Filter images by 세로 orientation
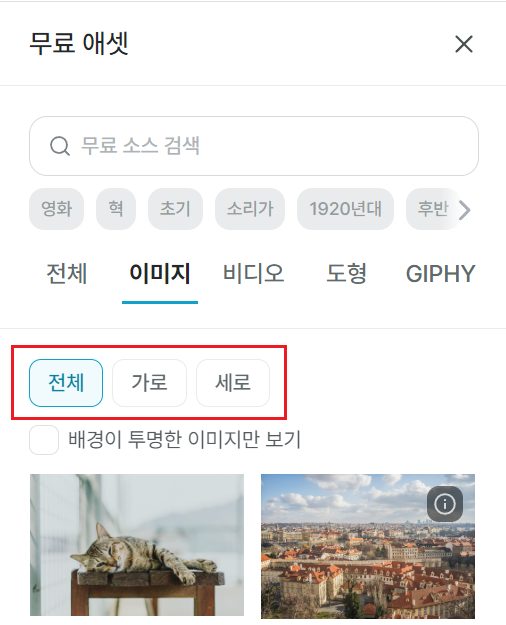This screenshot has height=625, width=506. pyautogui.click(x=233, y=383)
